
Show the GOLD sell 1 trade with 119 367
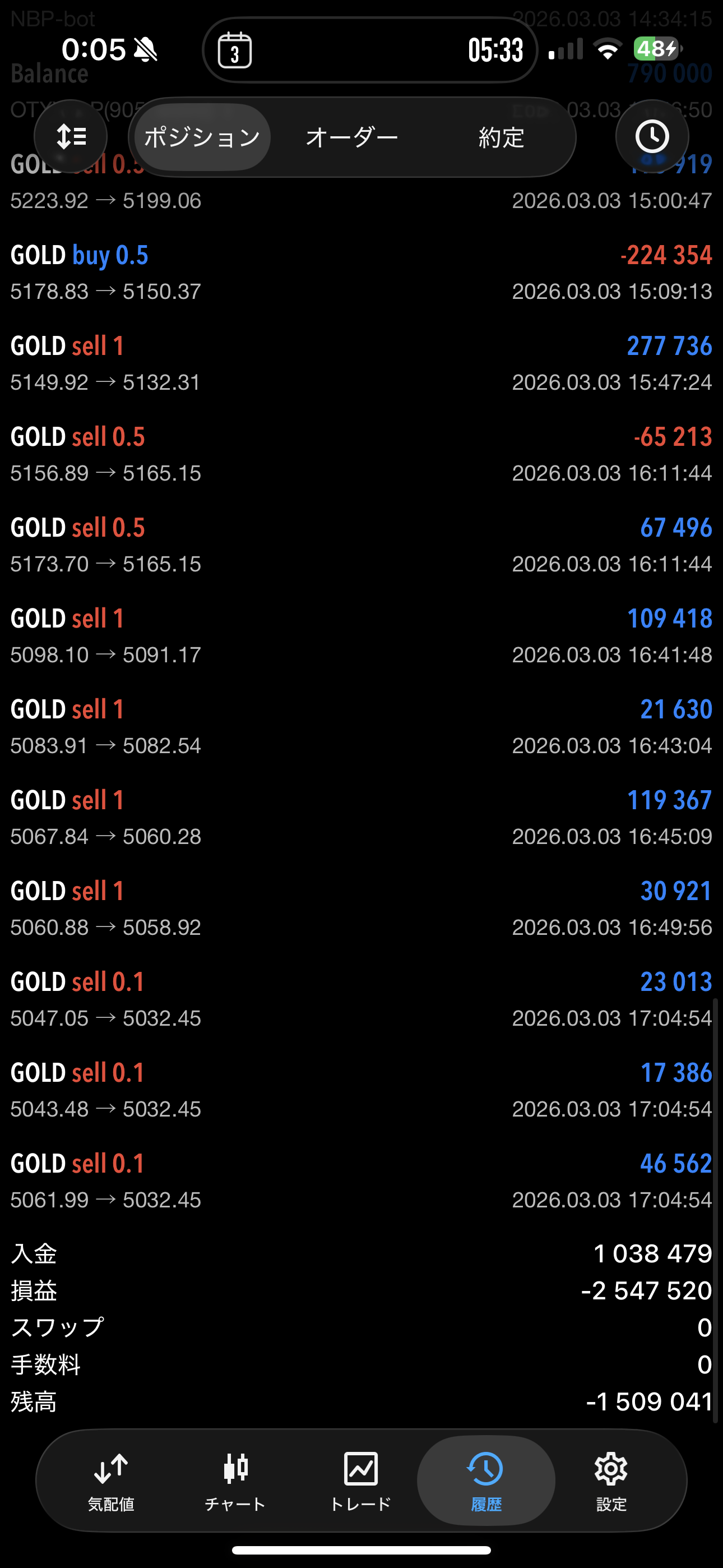tap(361, 818)
